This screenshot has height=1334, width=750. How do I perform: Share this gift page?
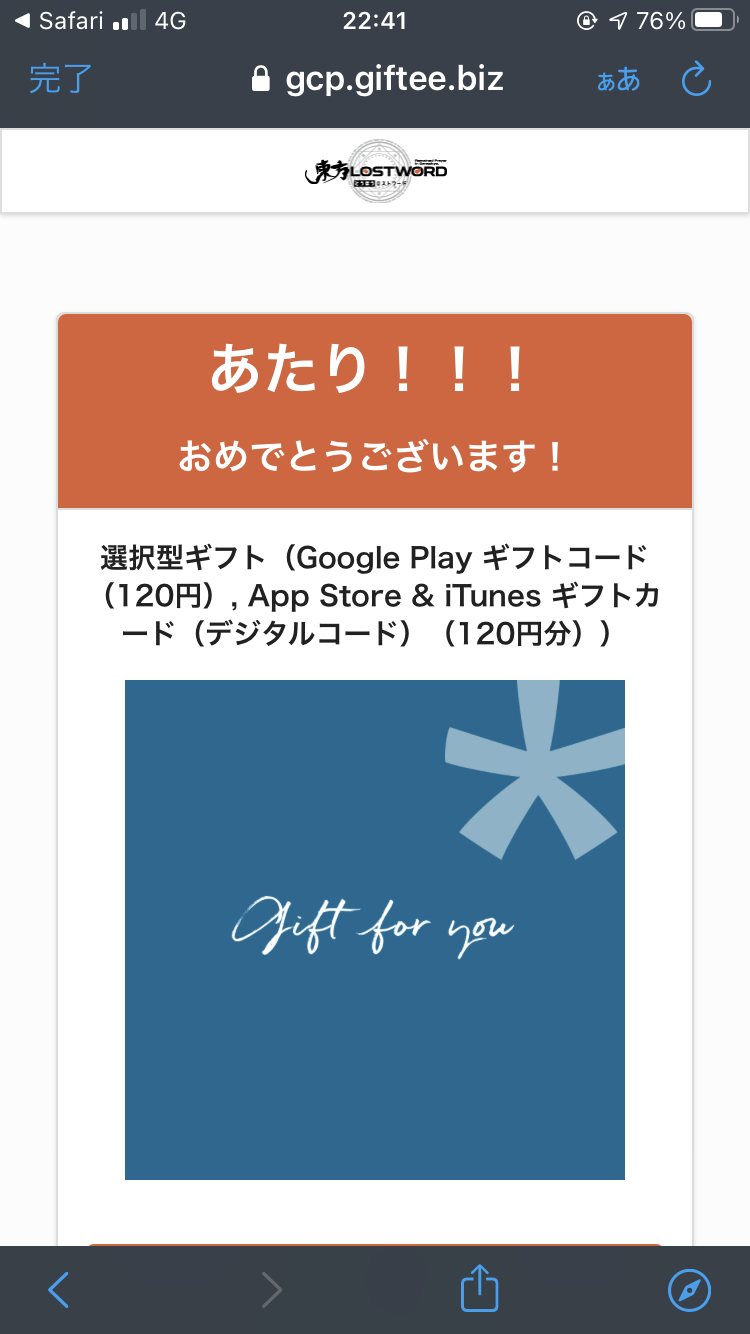(479, 1288)
